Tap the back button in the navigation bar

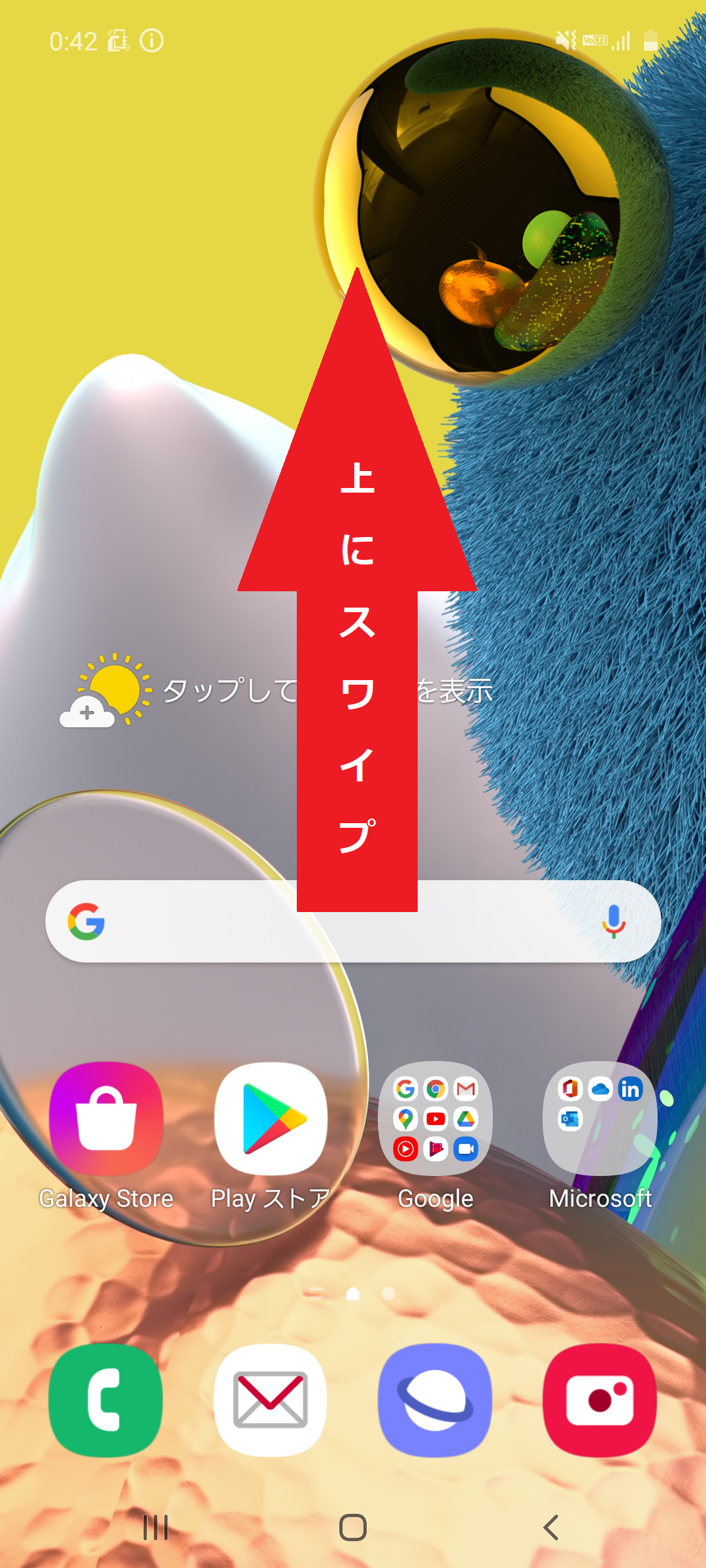pyautogui.click(x=550, y=1527)
